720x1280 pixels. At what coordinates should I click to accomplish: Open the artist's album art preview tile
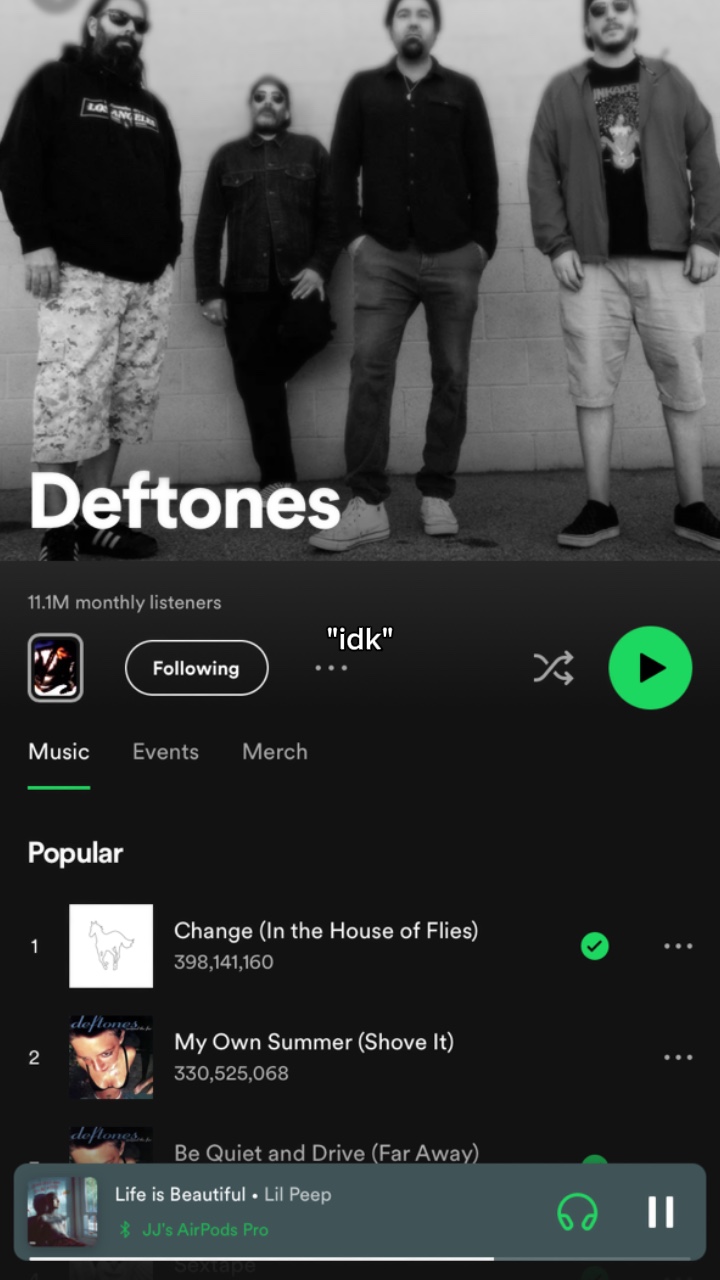point(55,668)
